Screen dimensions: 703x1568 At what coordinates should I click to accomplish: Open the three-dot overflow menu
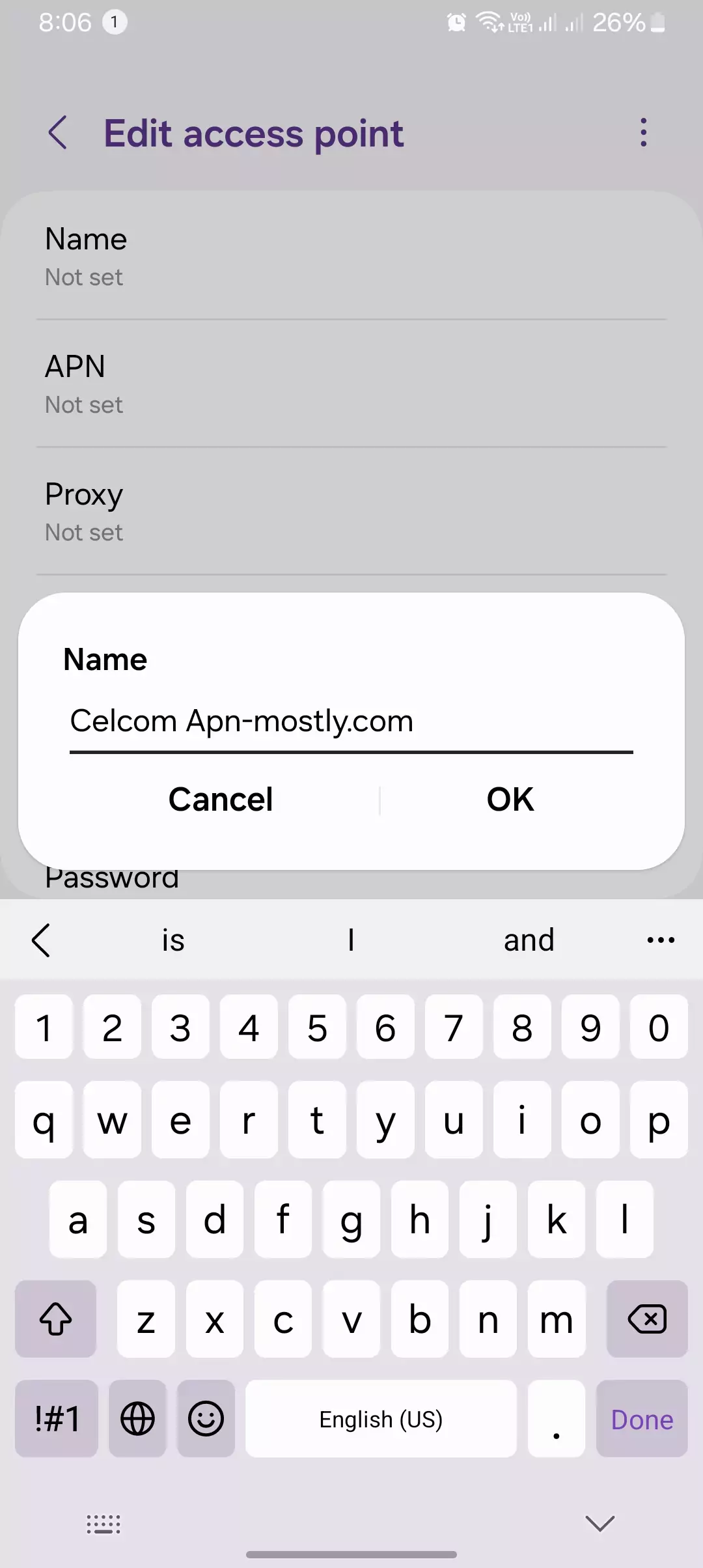[x=643, y=133]
